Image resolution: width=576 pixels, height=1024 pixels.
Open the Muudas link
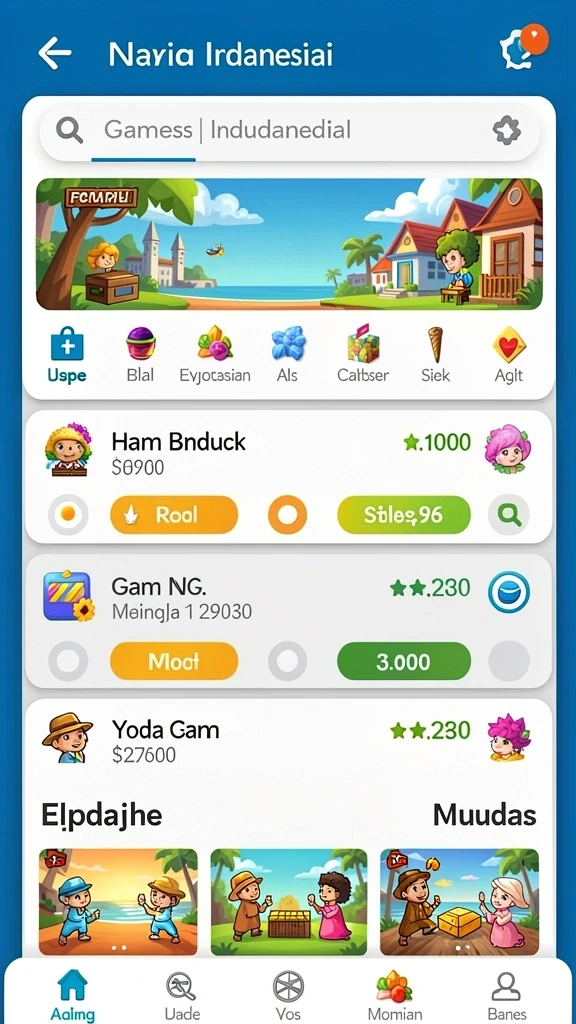pyautogui.click(x=485, y=815)
